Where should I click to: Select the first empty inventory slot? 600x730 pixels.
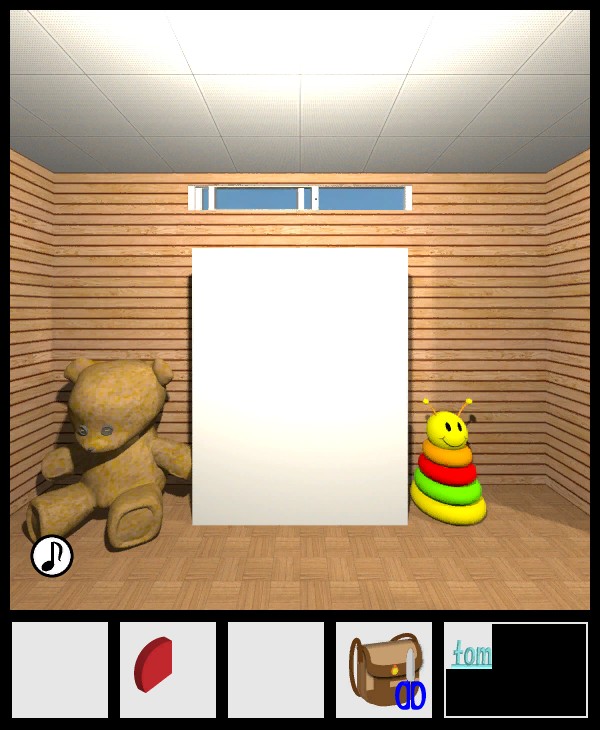[60, 670]
